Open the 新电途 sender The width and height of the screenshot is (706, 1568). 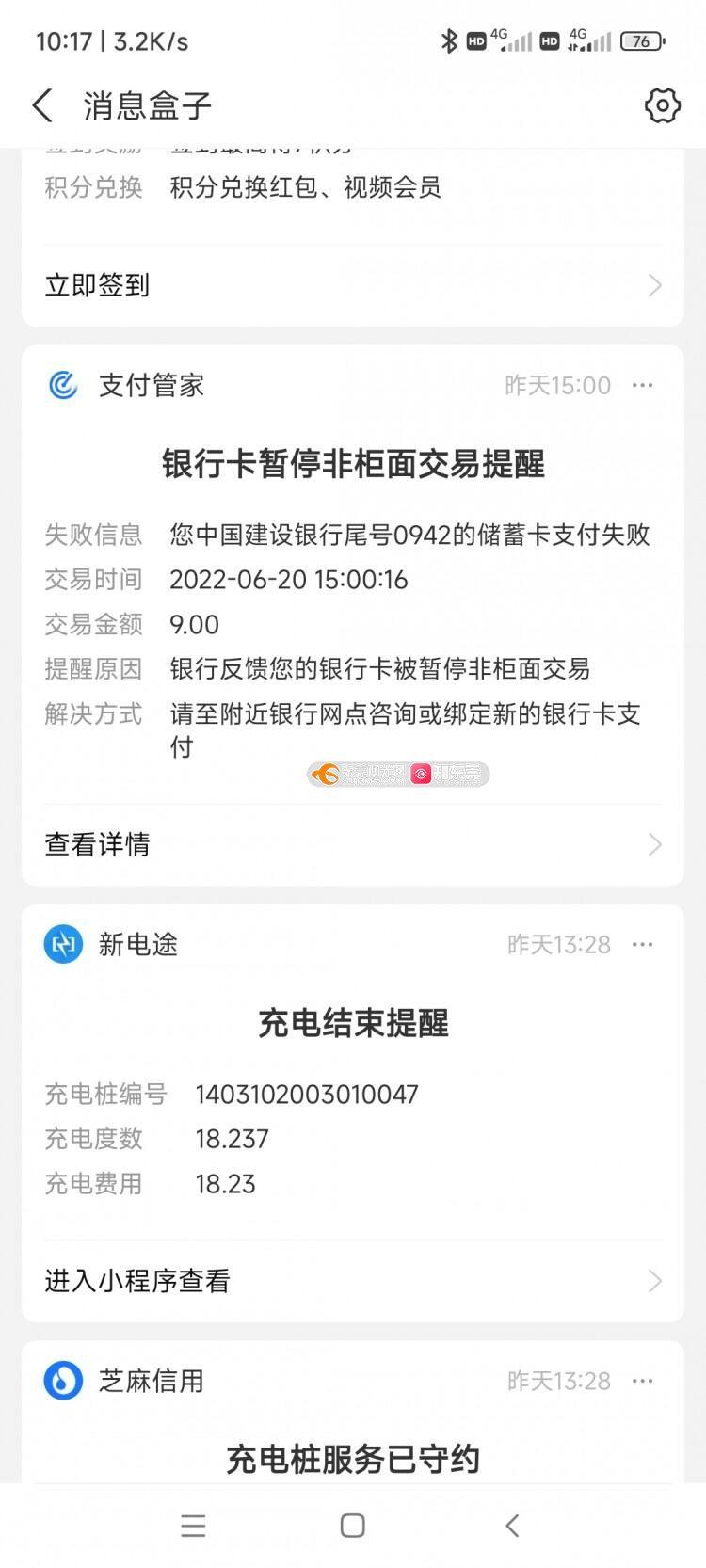click(111, 944)
